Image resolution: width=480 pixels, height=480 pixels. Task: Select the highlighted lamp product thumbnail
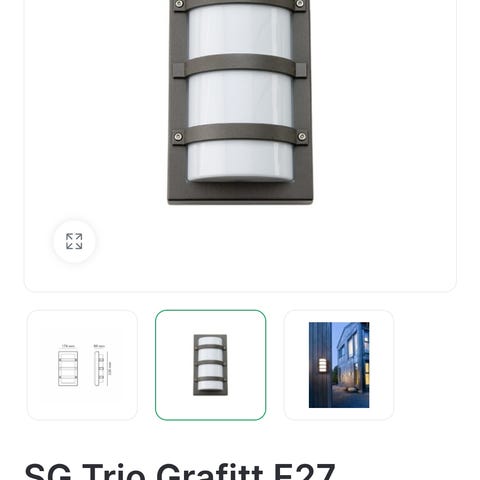(211, 365)
